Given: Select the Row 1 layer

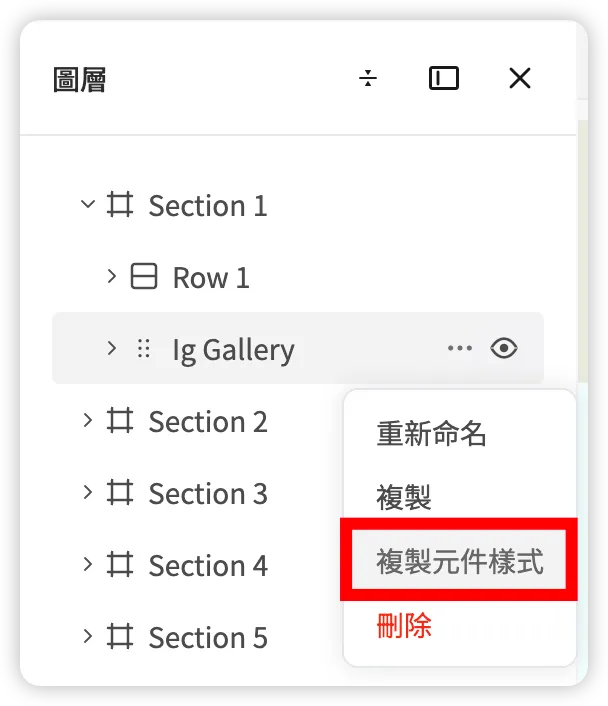Looking at the screenshot, I should point(210,278).
